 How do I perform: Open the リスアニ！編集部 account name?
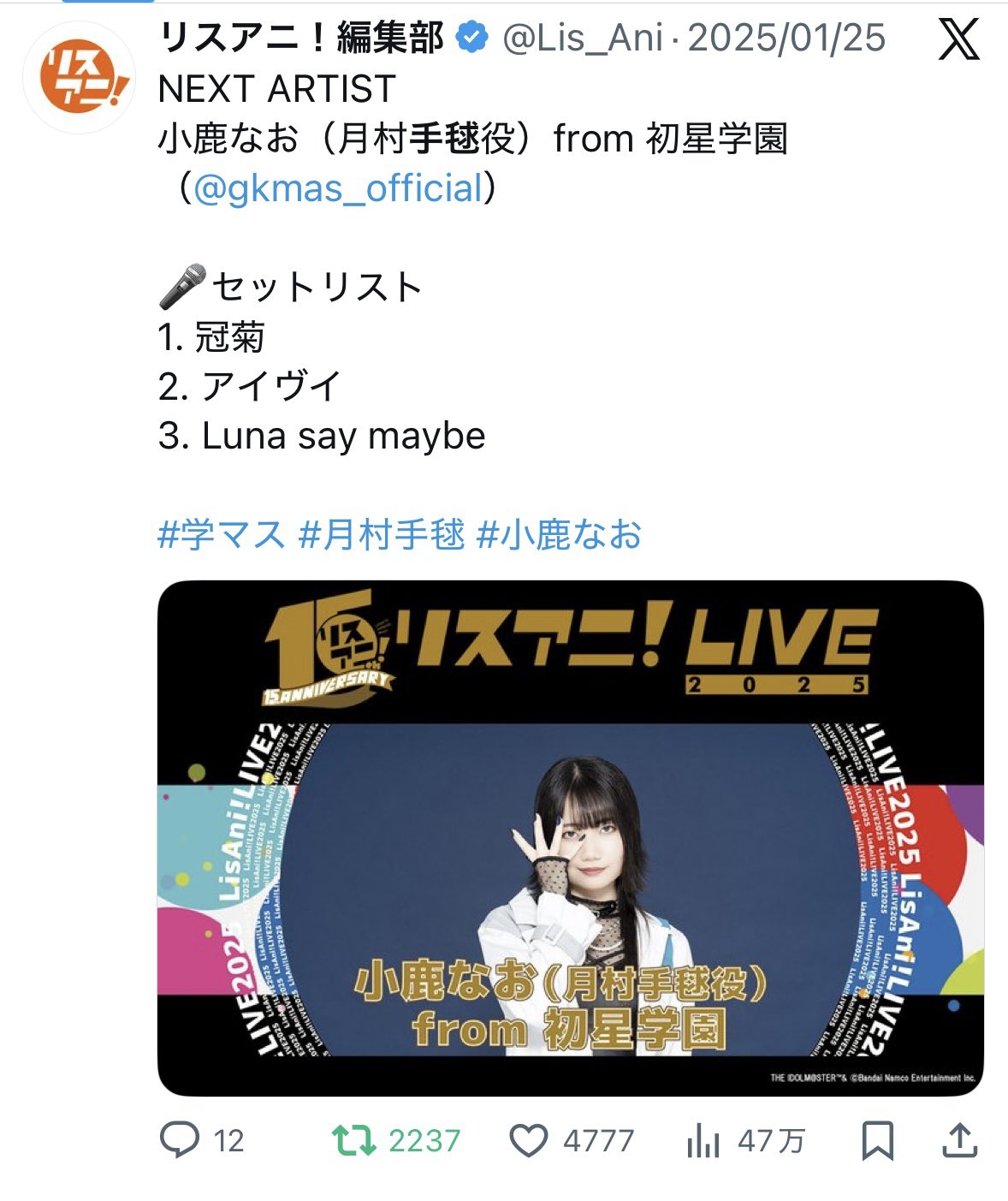click(301, 39)
